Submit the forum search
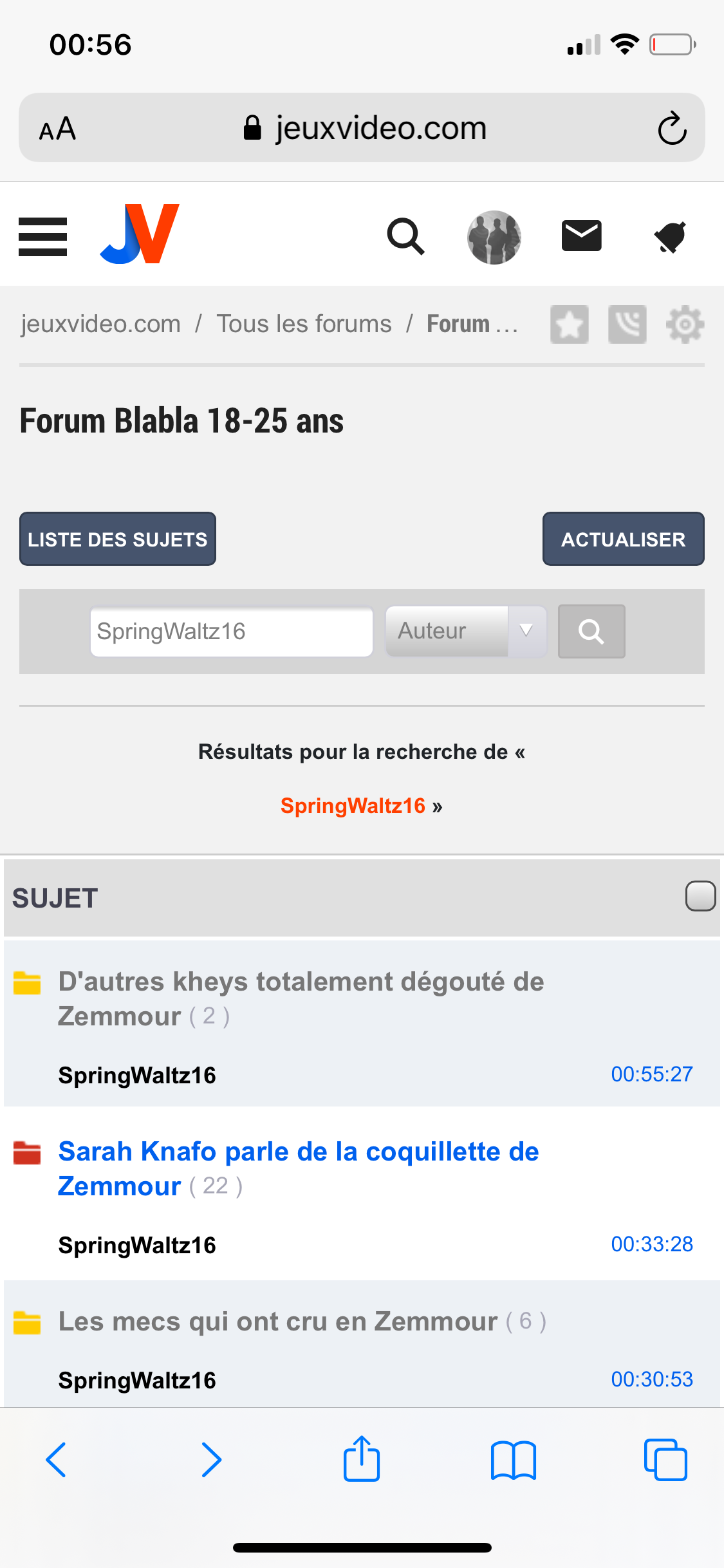Image resolution: width=724 pixels, height=1568 pixels. (x=591, y=631)
